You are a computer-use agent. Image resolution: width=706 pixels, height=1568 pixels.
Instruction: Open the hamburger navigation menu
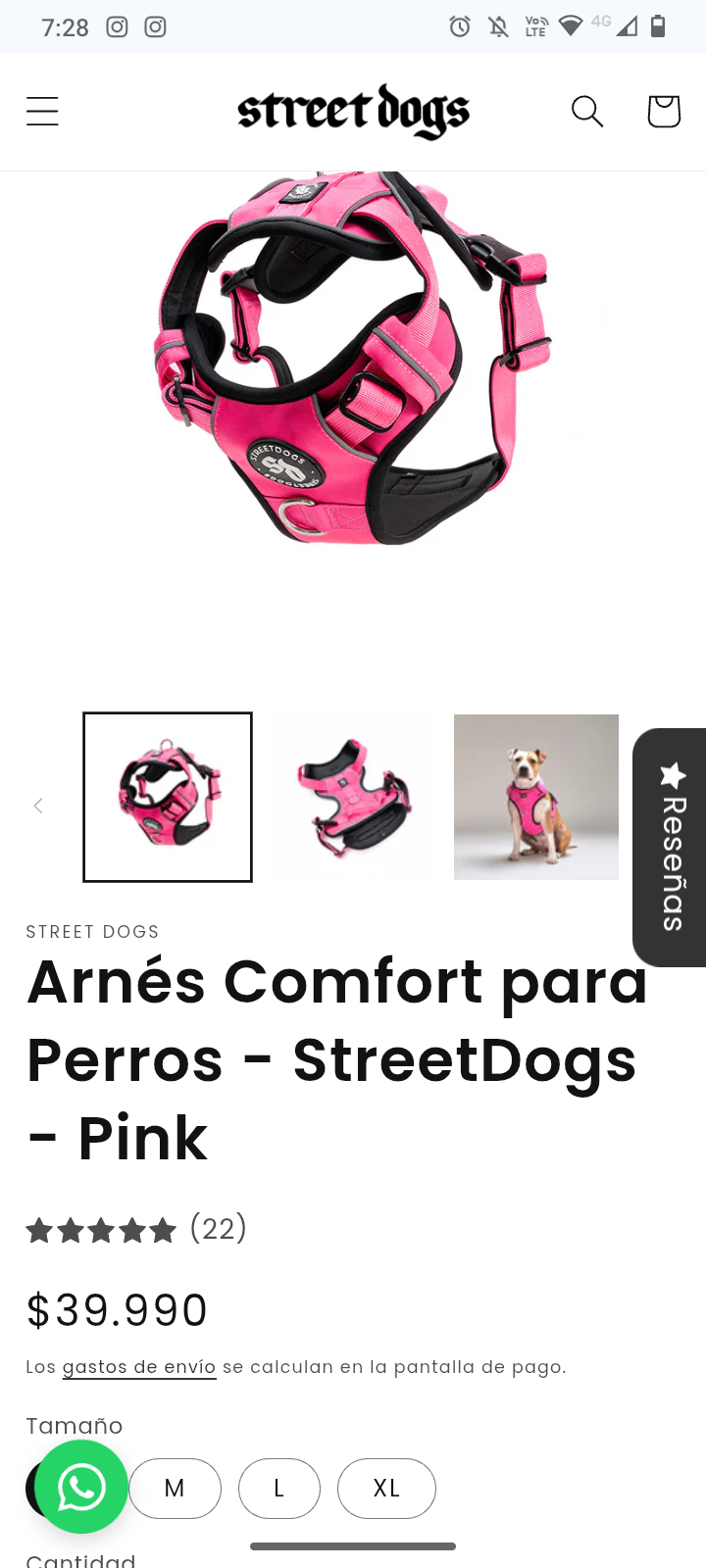pyautogui.click(x=41, y=111)
